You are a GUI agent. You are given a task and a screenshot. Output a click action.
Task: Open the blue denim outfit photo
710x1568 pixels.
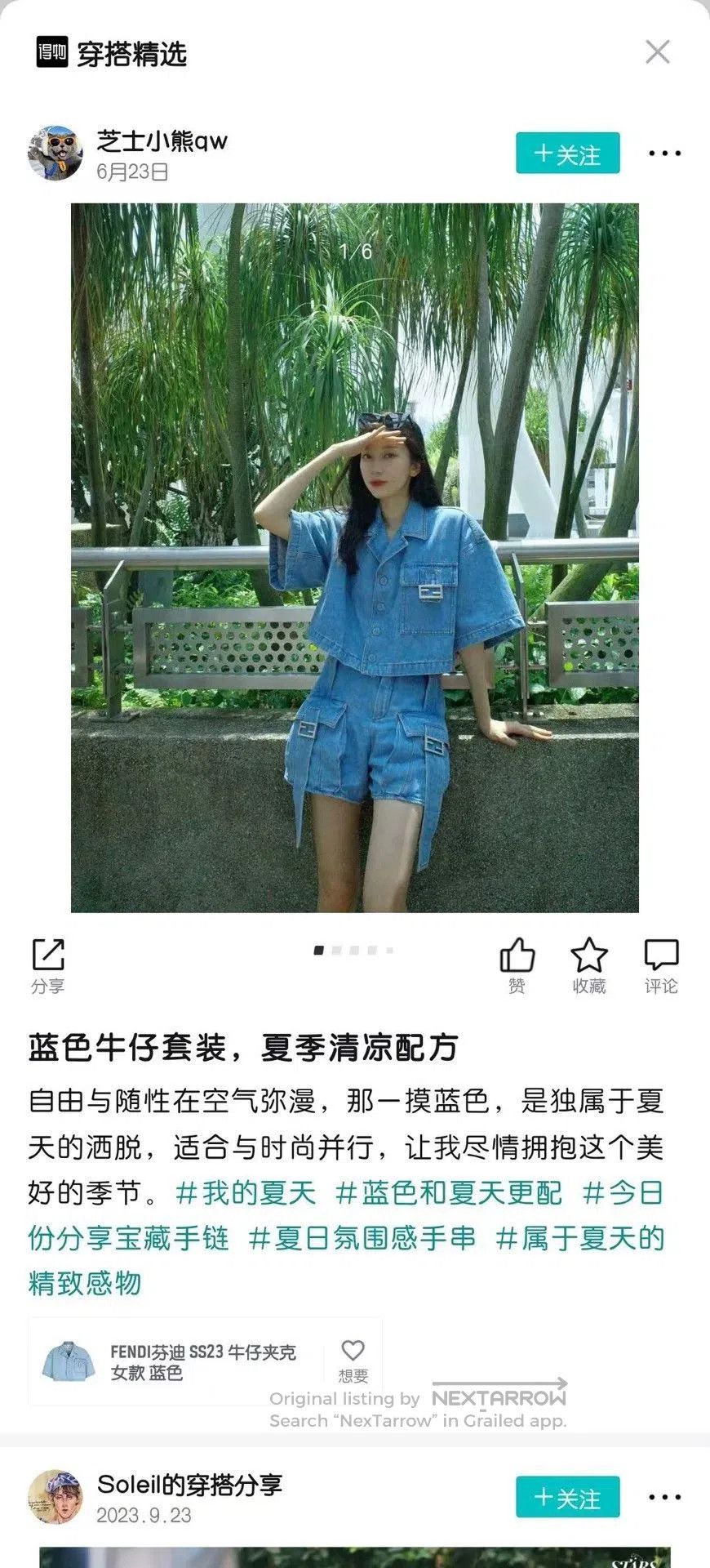(355, 558)
